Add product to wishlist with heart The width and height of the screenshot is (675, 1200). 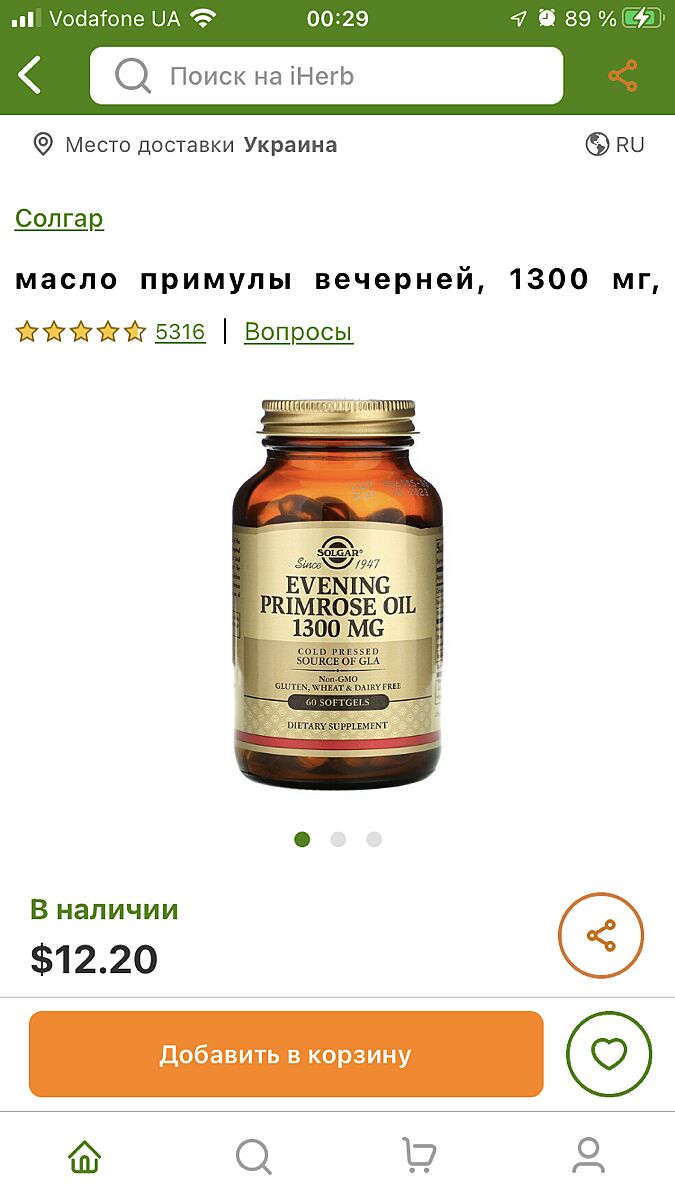click(608, 1054)
